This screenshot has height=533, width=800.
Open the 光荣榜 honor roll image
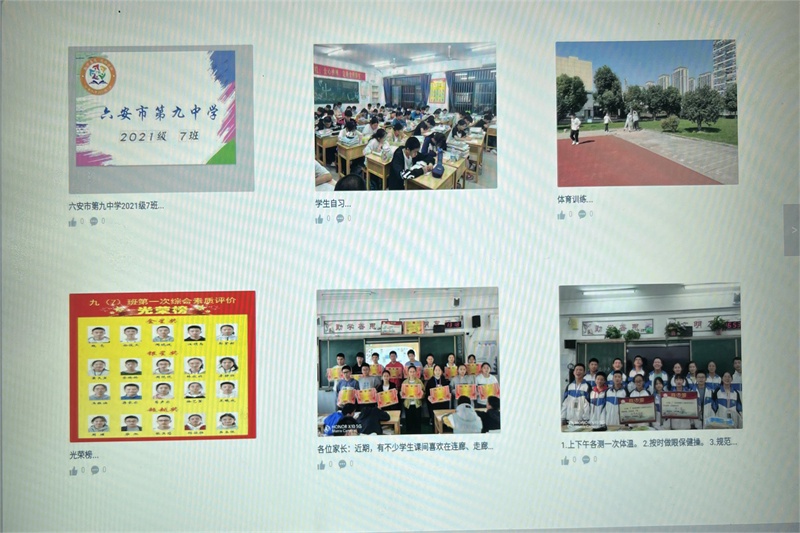pyautogui.click(x=162, y=366)
